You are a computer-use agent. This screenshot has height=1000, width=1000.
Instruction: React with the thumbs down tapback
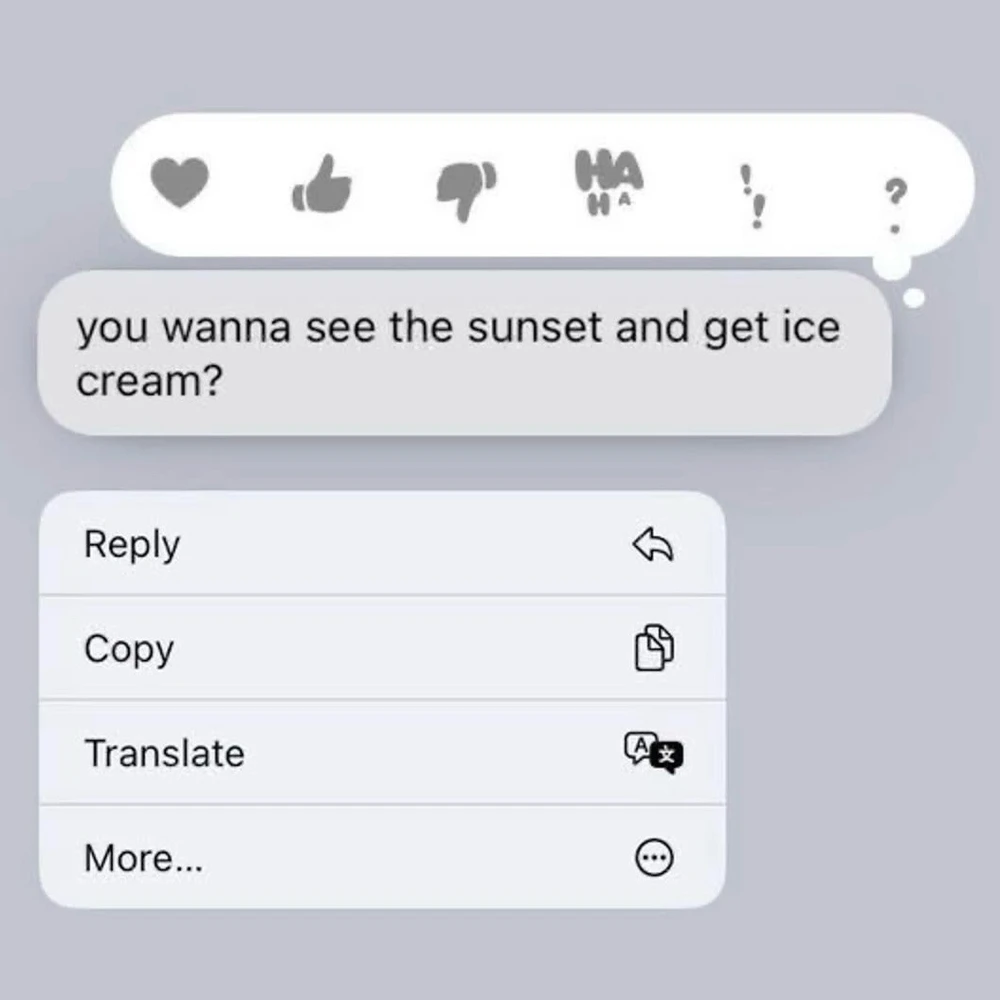point(465,190)
